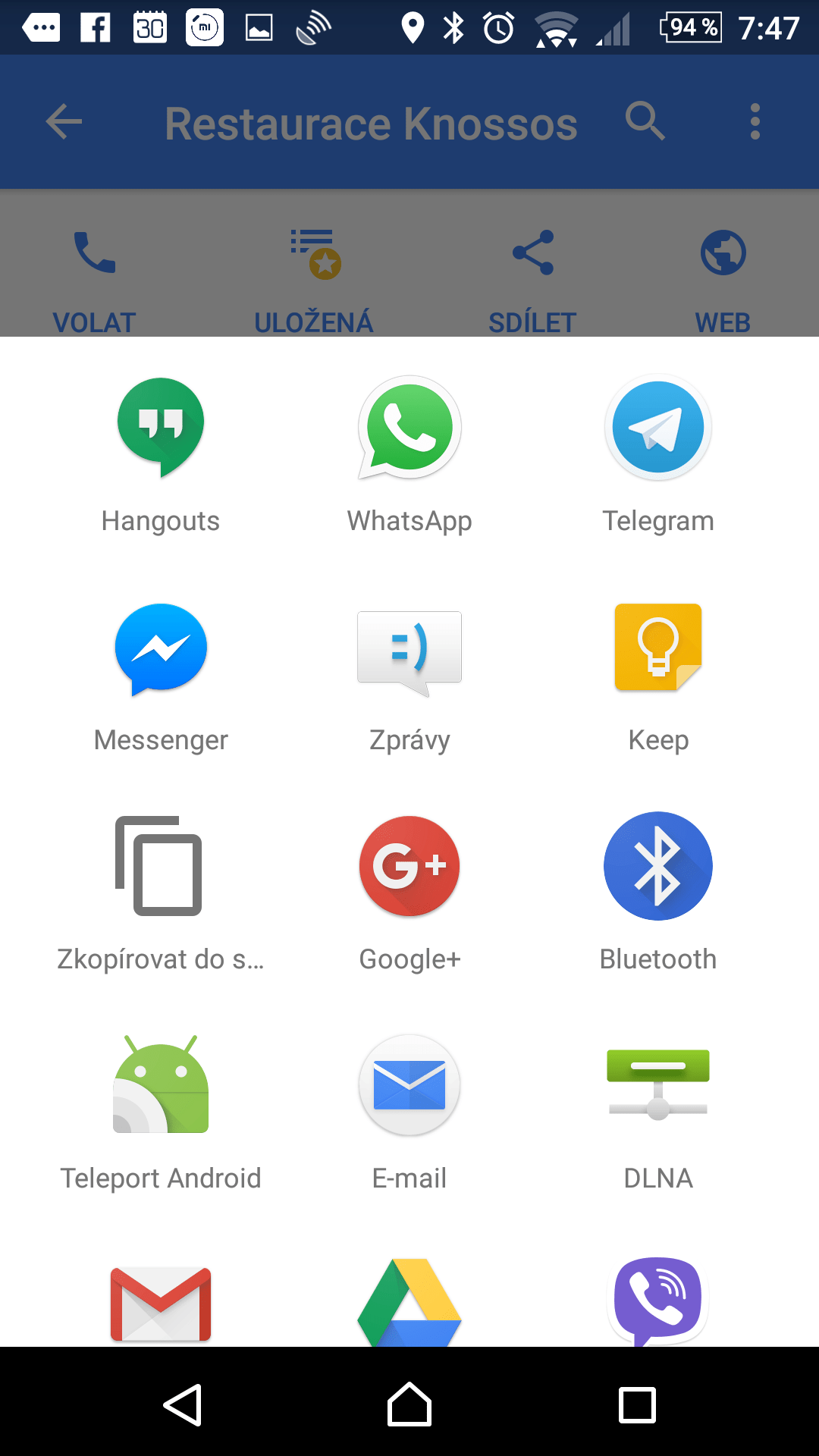Save to Keep

[x=658, y=675]
